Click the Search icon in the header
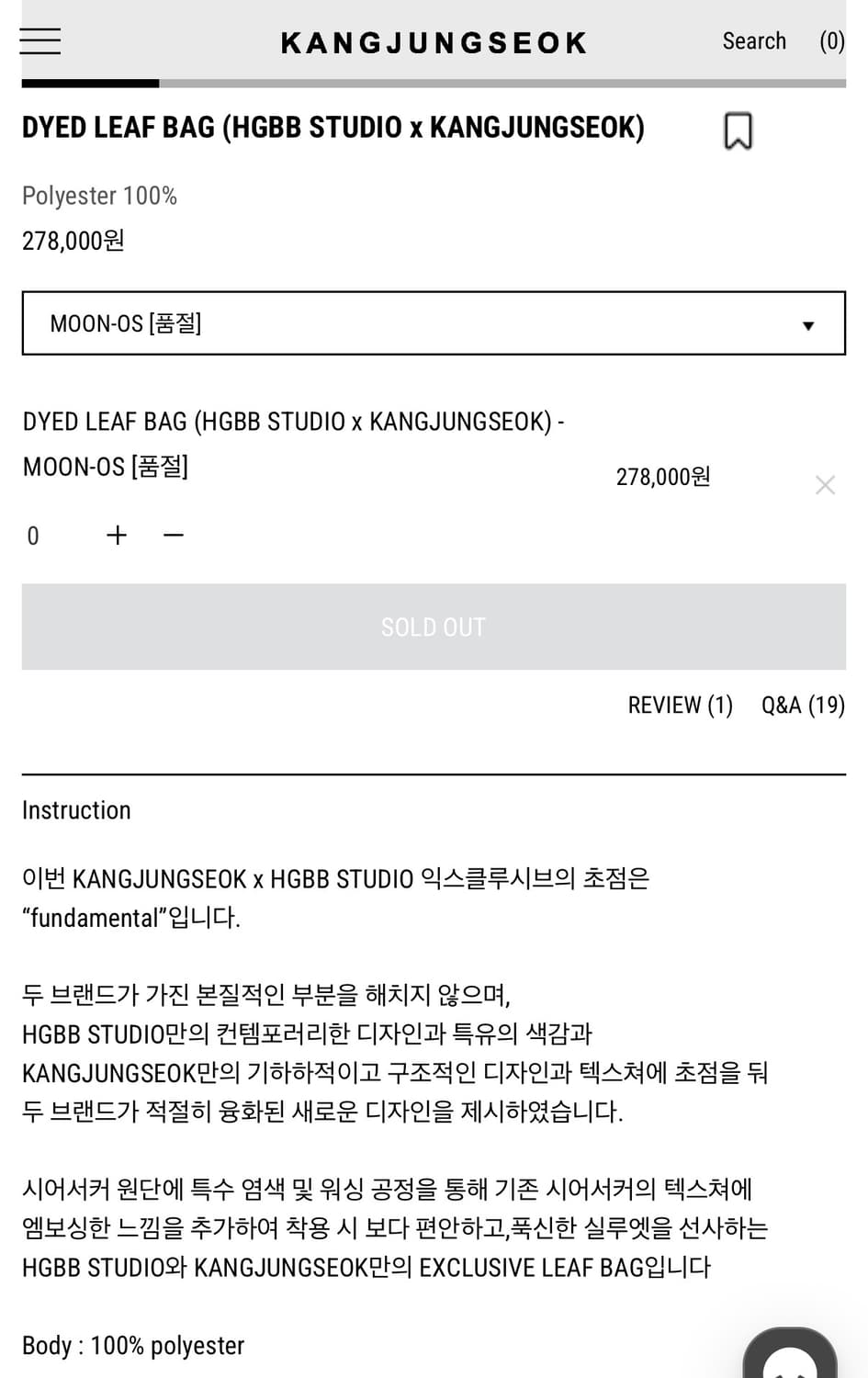This screenshot has height=1378, width=868. (754, 41)
